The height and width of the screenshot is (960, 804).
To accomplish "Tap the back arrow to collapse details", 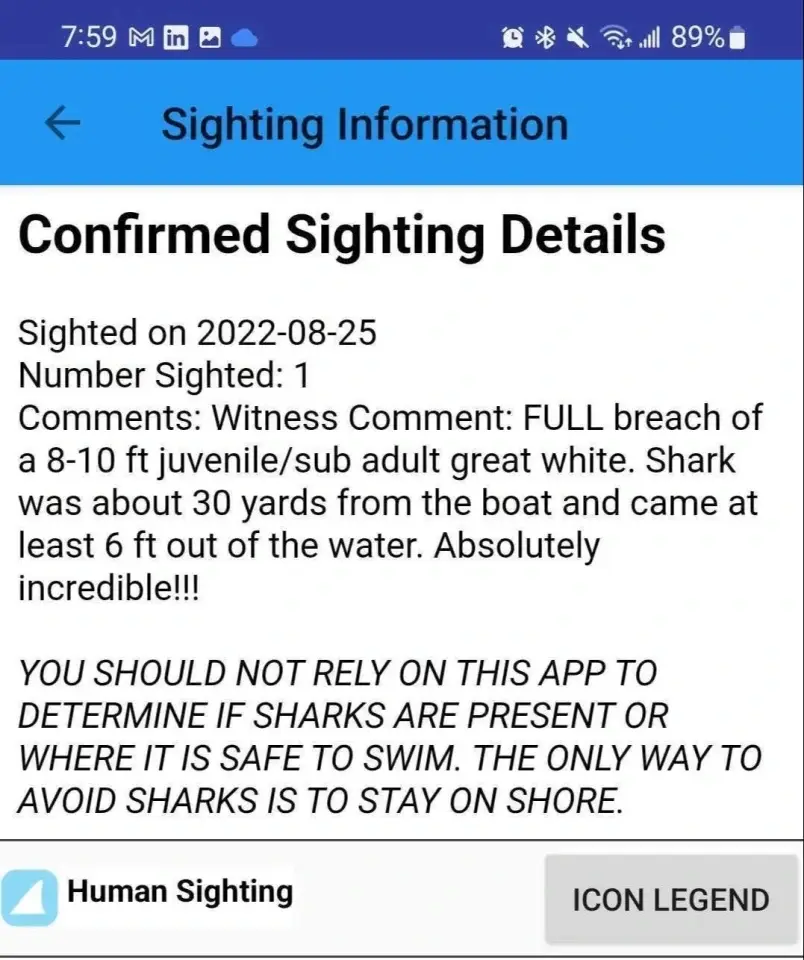I will pyautogui.click(x=62, y=122).
